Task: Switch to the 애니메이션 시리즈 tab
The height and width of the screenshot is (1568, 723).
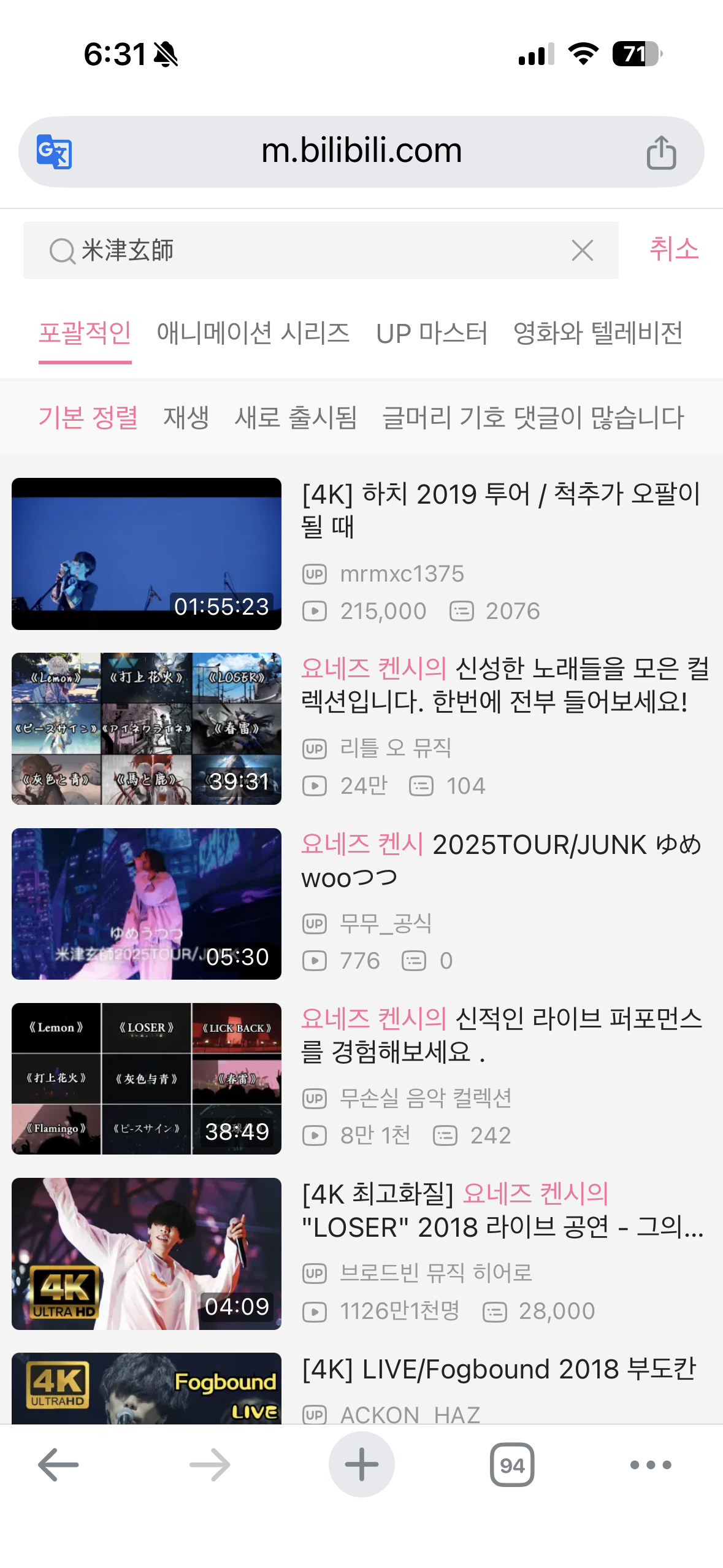Action: coord(253,334)
